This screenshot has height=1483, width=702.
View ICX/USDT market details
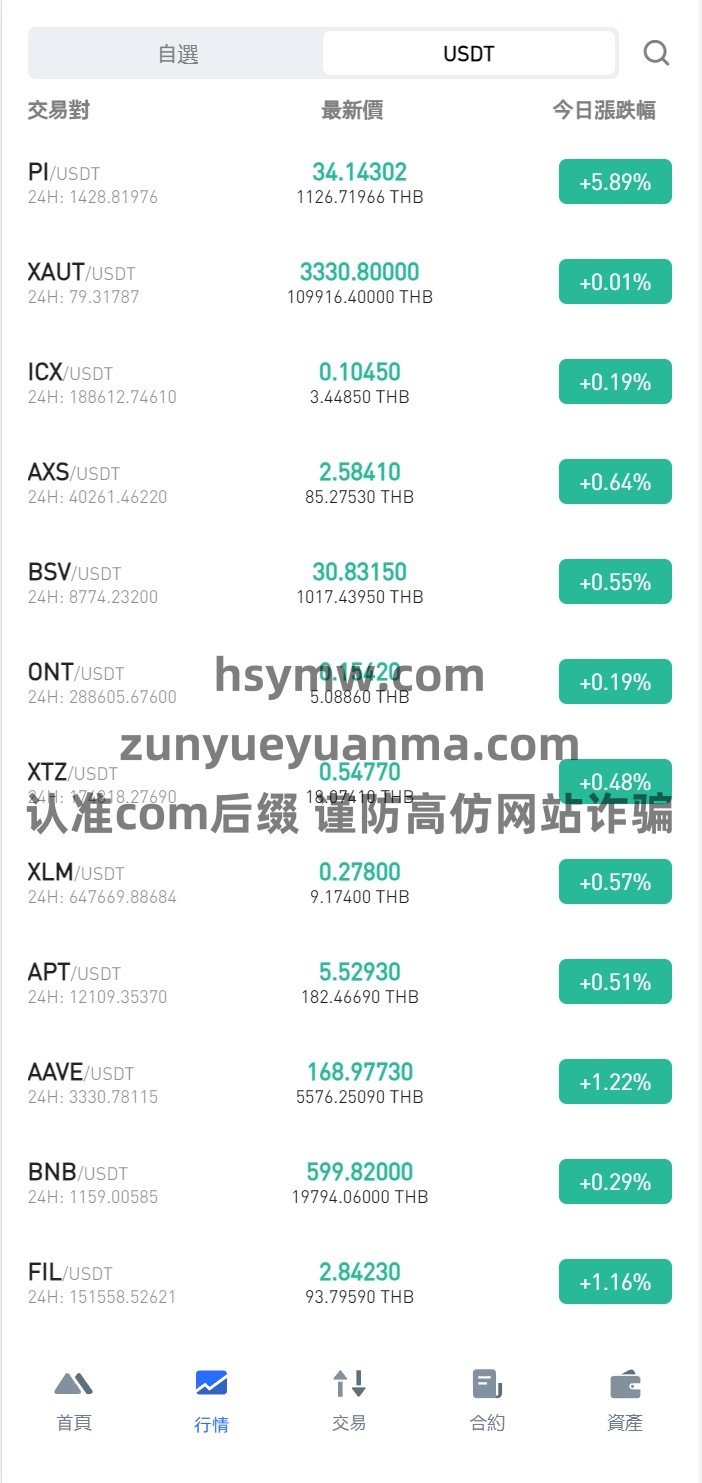pyautogui.click(x=350, y=382)
